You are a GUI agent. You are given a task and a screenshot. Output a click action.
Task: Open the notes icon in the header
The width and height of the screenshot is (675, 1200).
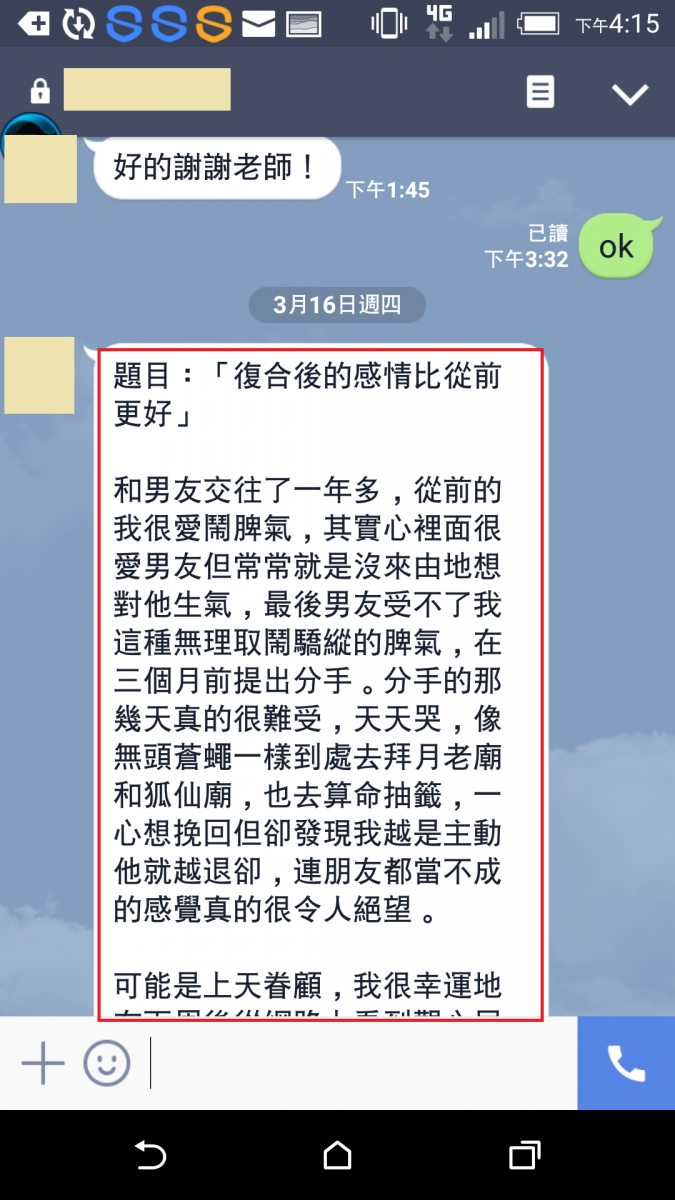pos(540,93)
